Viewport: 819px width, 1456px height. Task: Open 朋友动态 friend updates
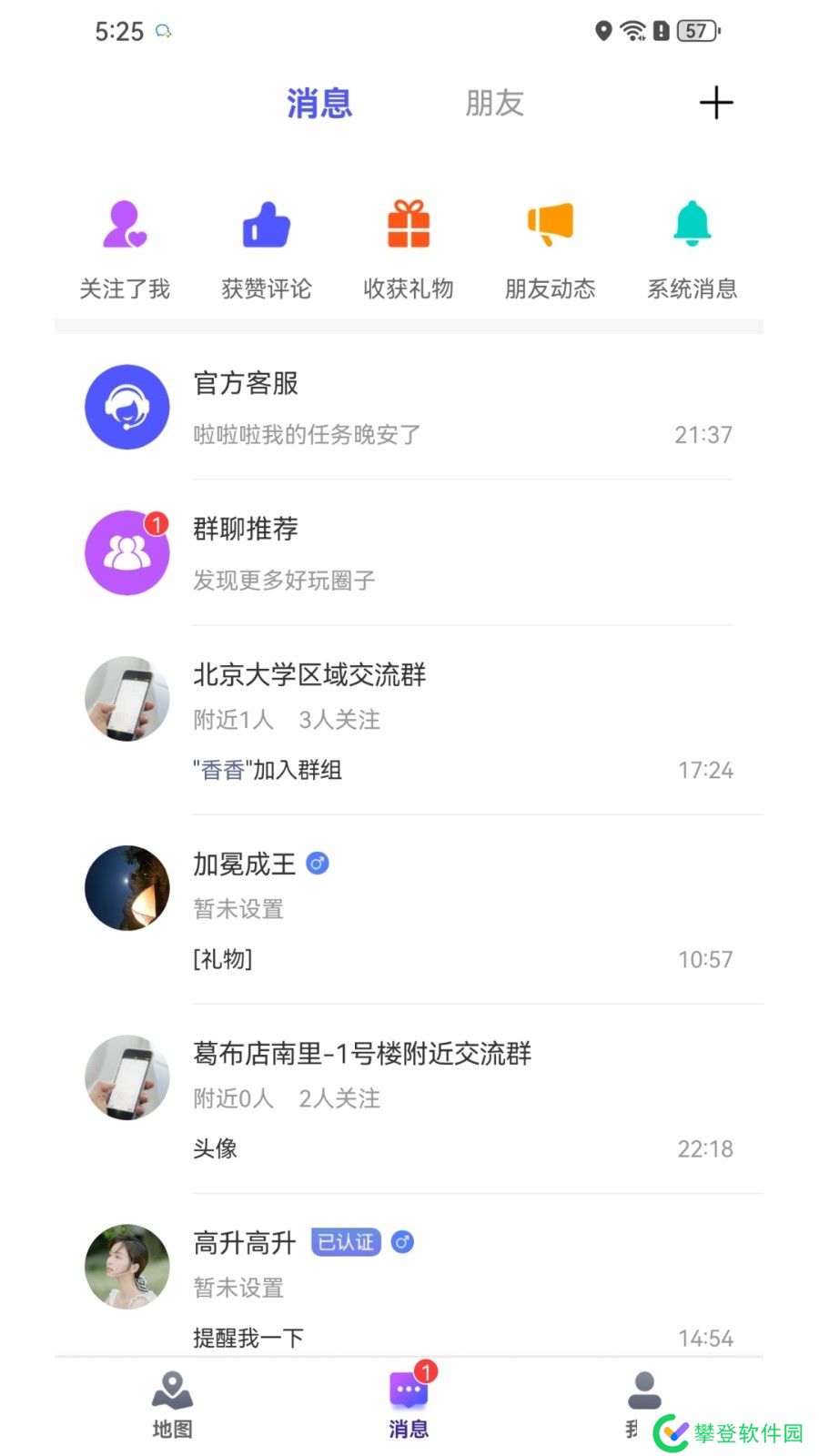point(551,248)
